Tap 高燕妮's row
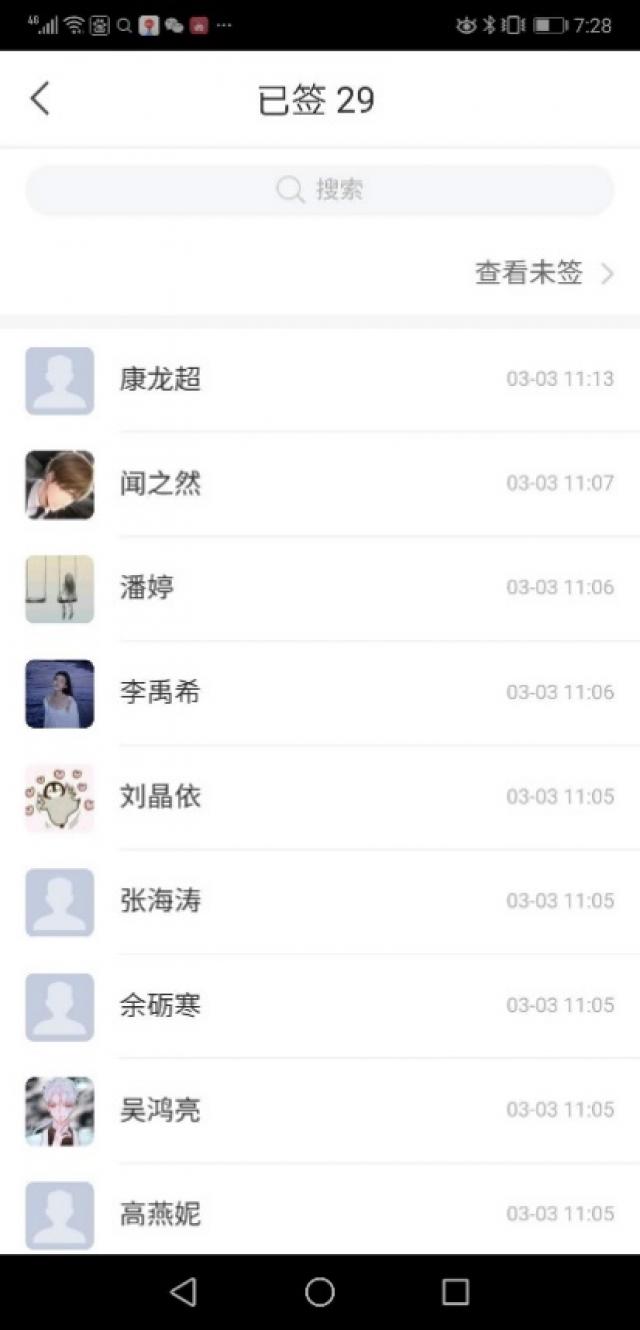 (x=320, y=1214)
